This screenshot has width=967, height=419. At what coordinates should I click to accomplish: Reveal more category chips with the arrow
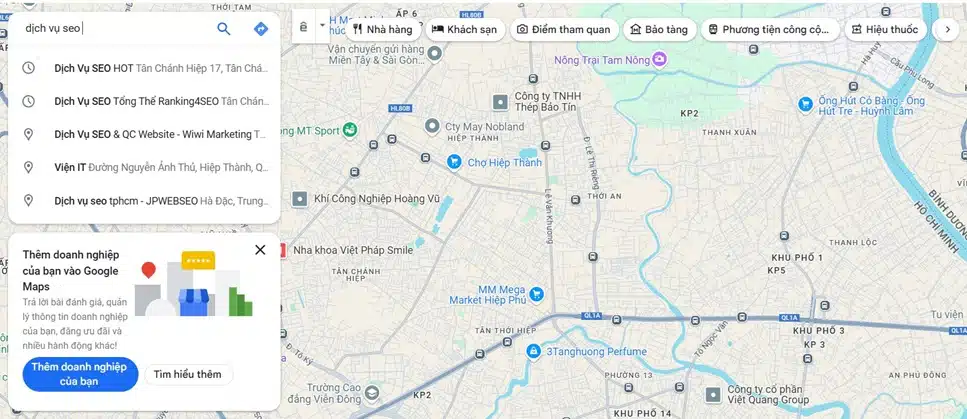(x=946, y=29)
